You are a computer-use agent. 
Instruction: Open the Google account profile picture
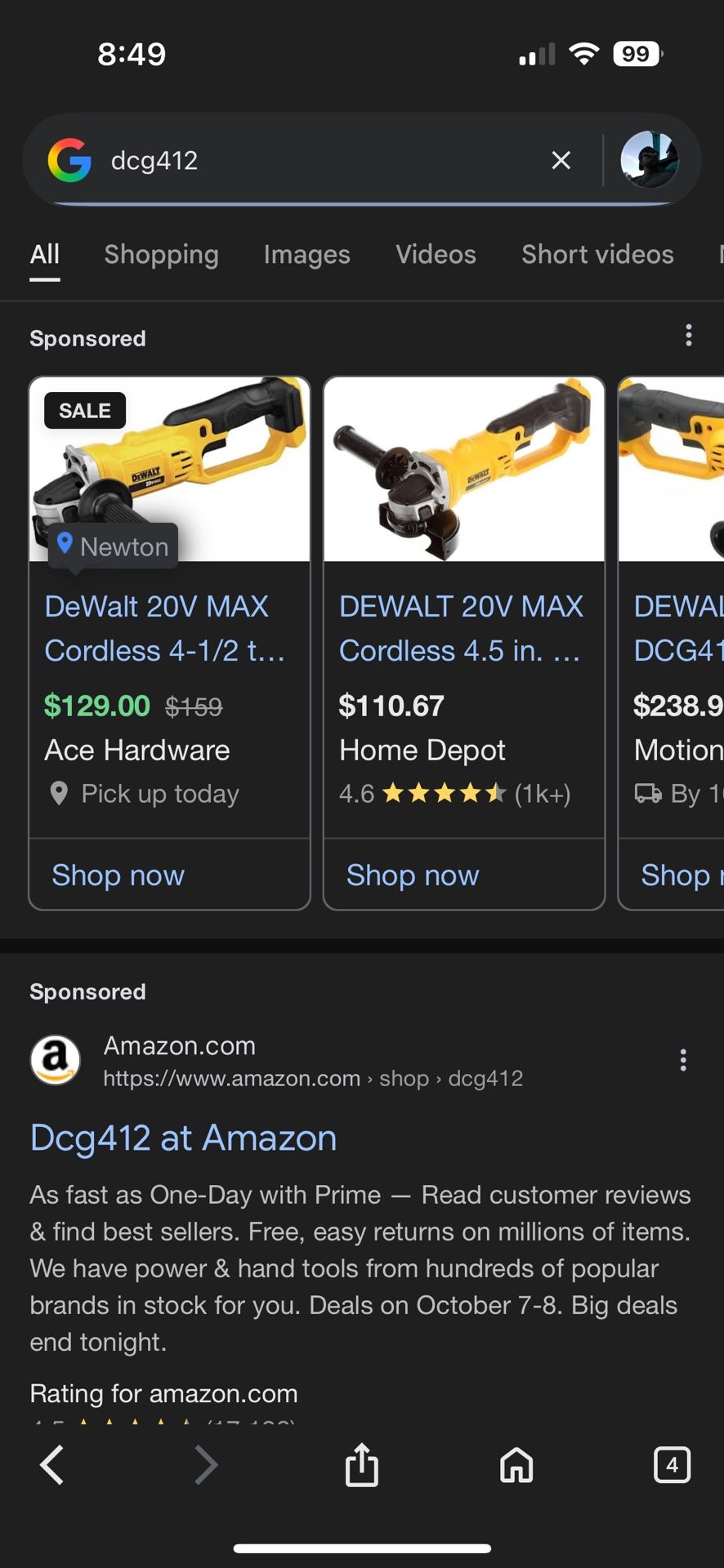pyautogui.click(x=649, y=160)
